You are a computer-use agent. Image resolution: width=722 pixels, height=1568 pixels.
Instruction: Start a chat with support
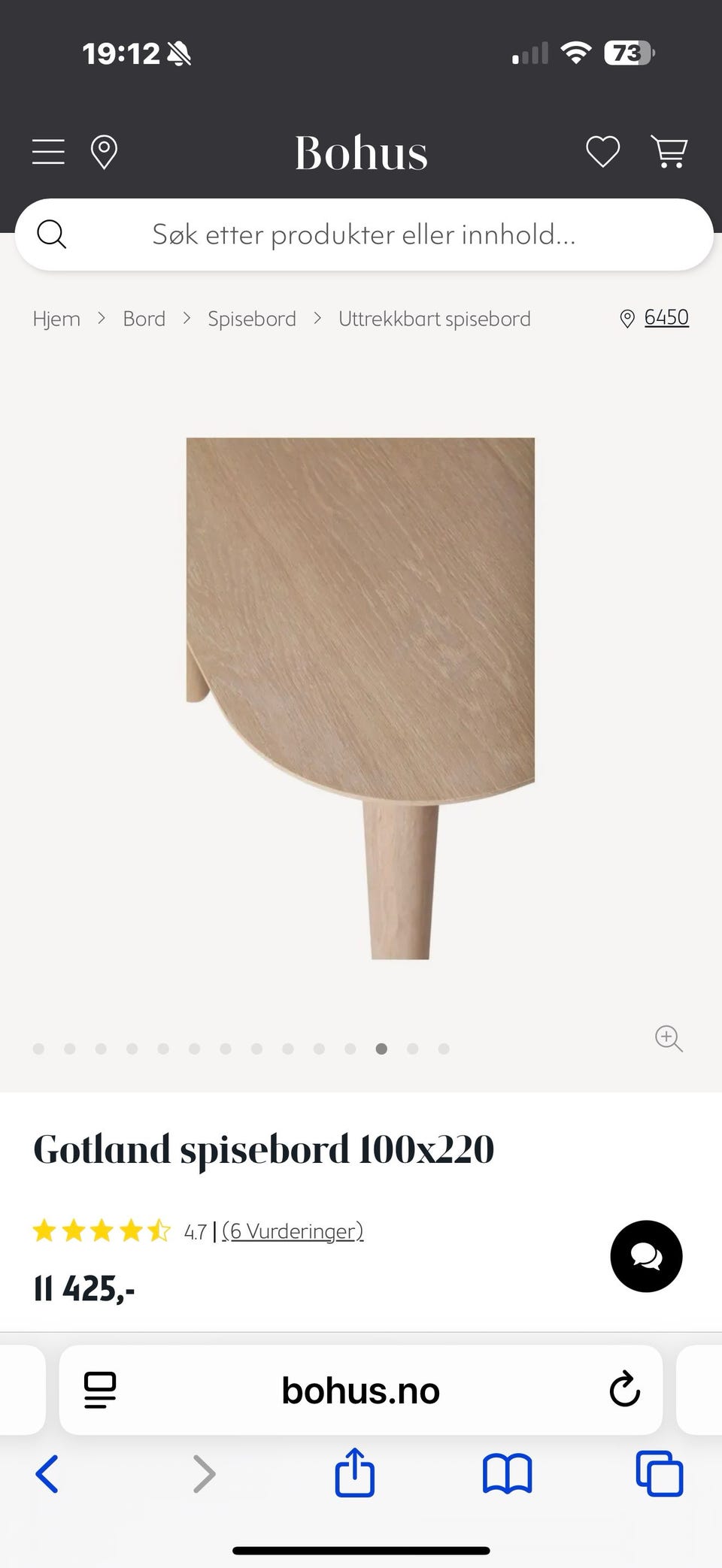(x=646, y=1256)
